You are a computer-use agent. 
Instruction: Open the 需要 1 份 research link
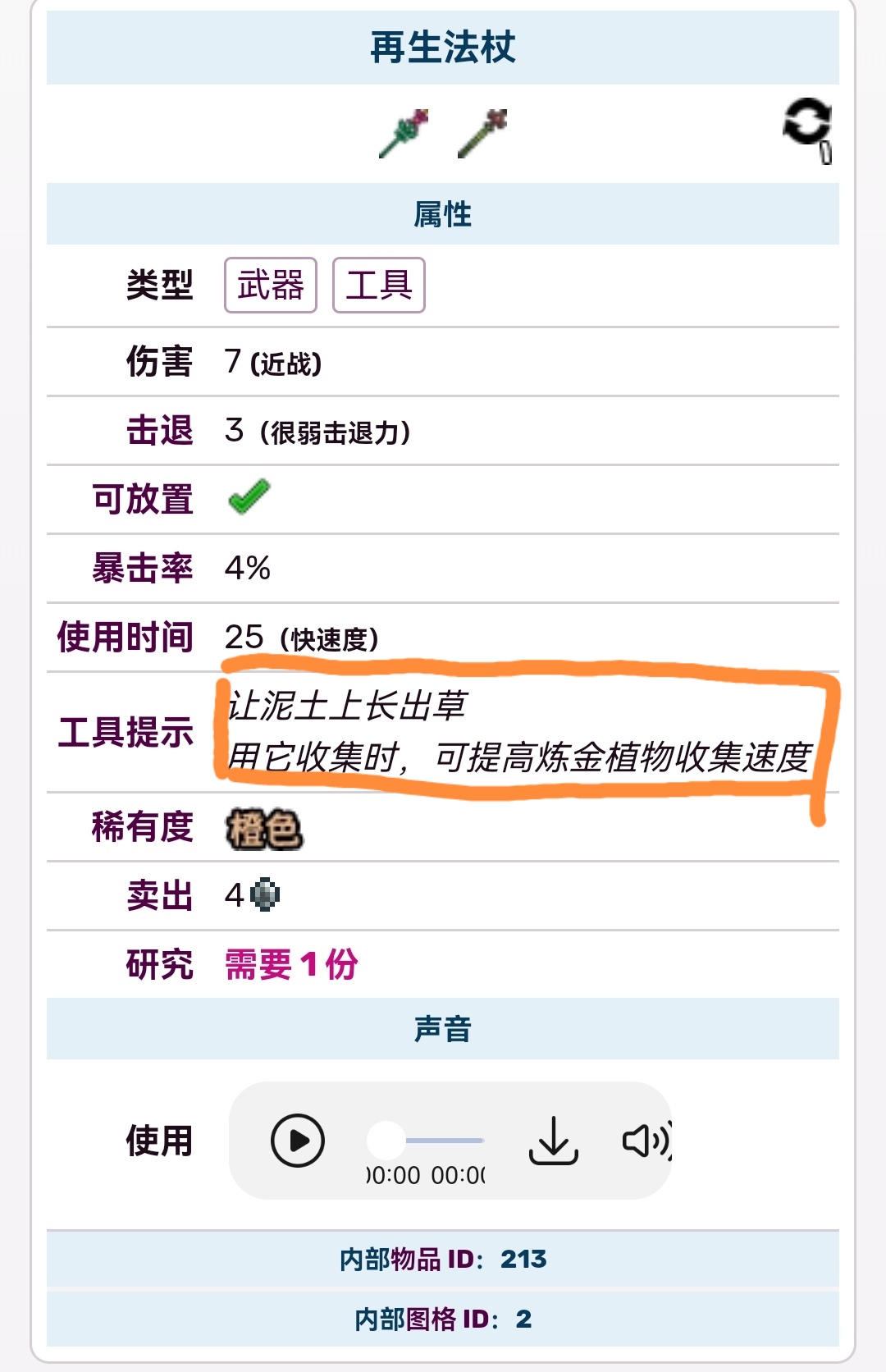[x=291, y=964]
